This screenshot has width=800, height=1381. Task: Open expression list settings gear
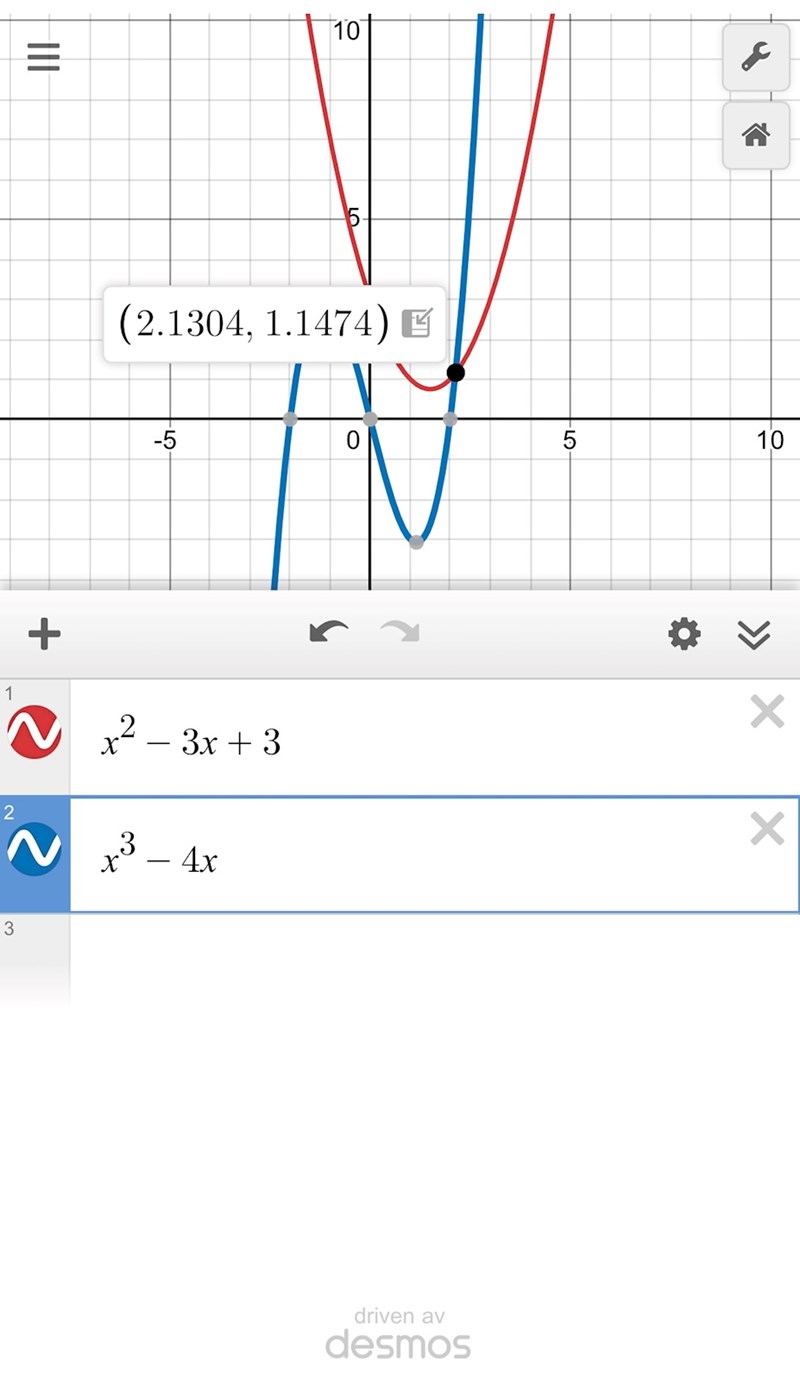pyautogui.click(x=684, y=634)
